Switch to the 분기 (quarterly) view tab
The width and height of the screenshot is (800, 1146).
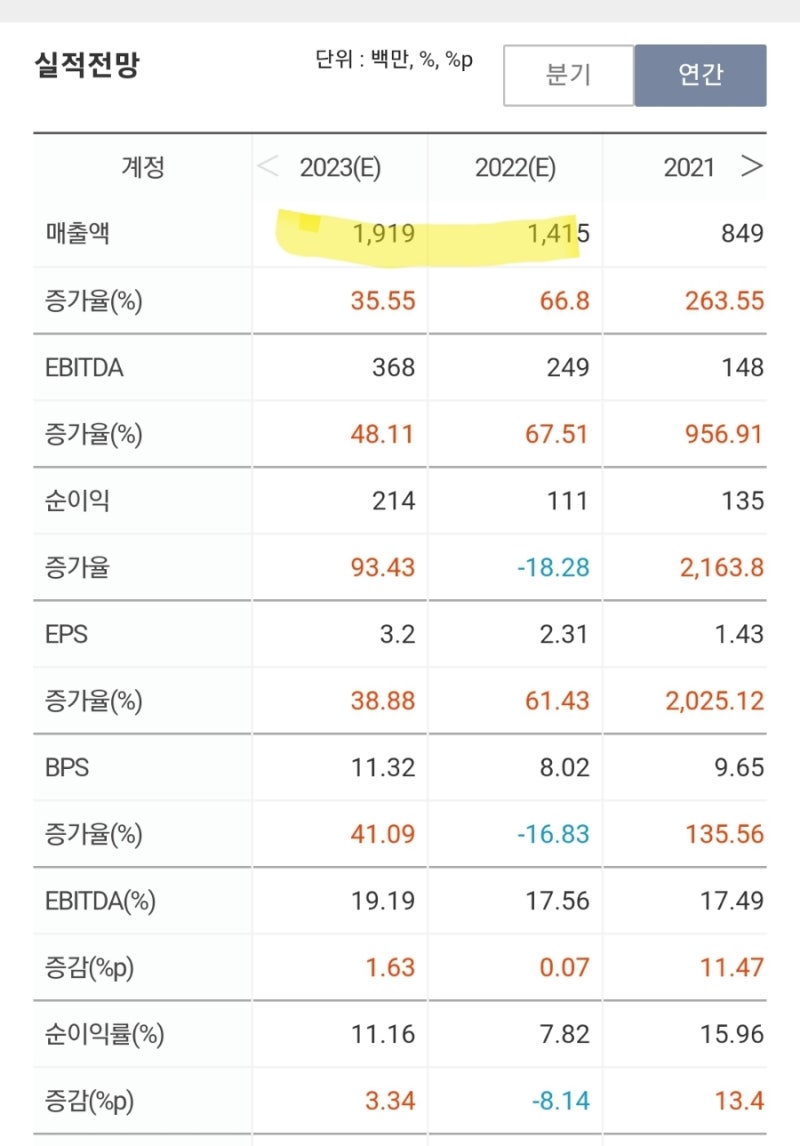(x=566, y=75)
